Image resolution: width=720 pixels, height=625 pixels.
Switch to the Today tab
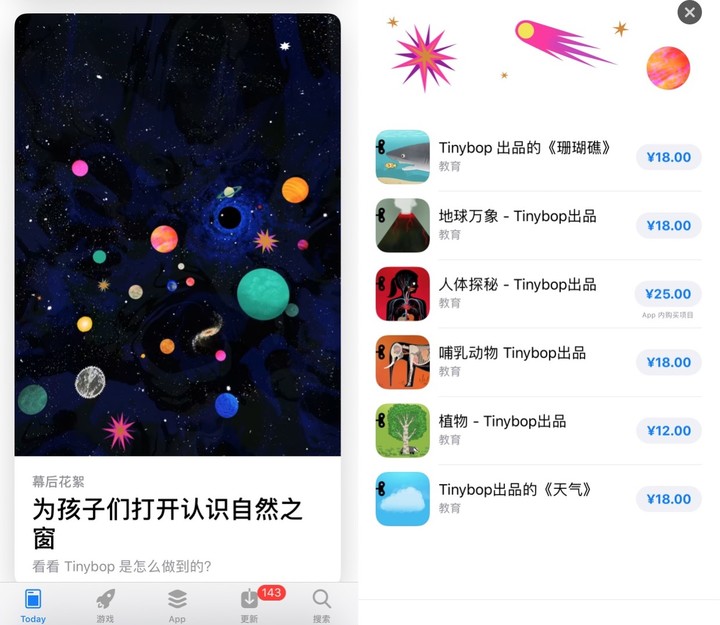33,605
